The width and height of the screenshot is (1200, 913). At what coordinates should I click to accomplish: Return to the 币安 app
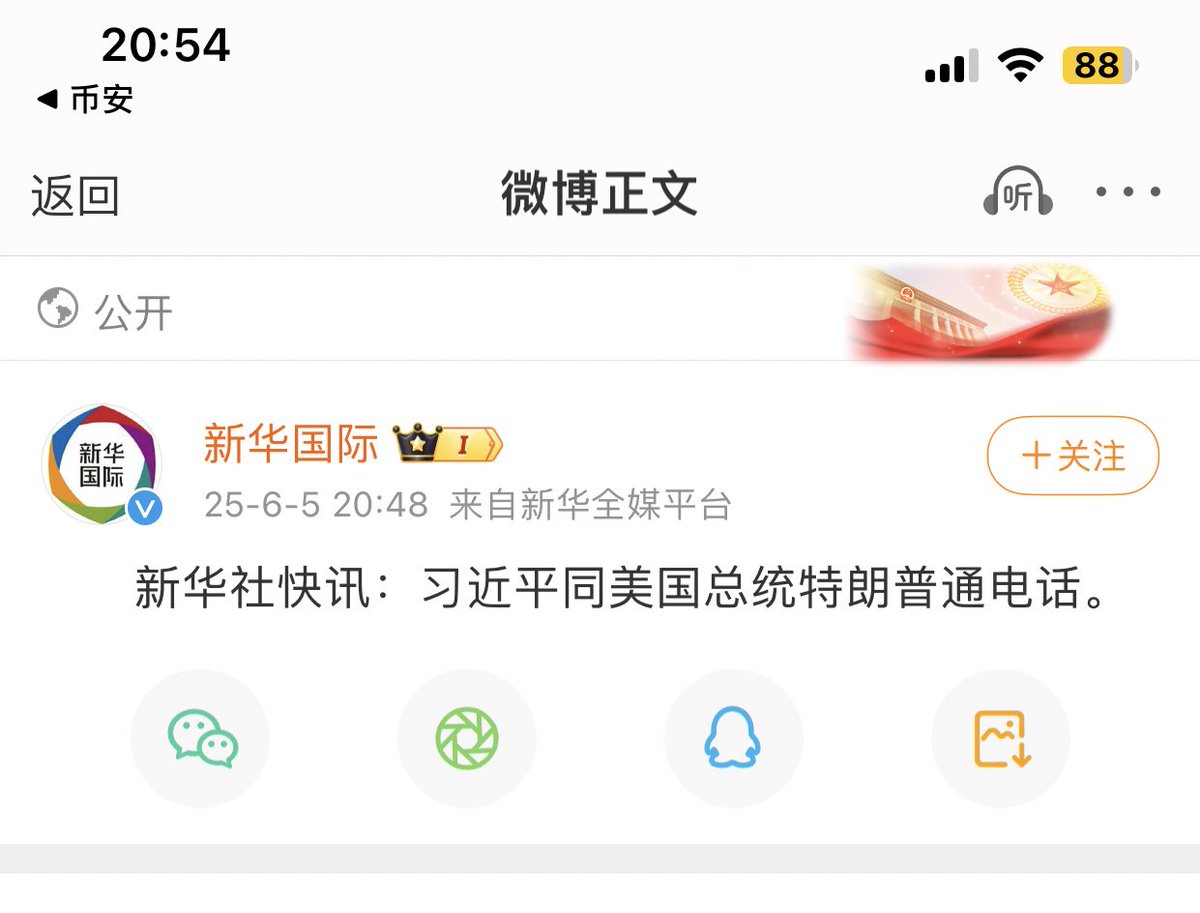click(x=86, y=99)
